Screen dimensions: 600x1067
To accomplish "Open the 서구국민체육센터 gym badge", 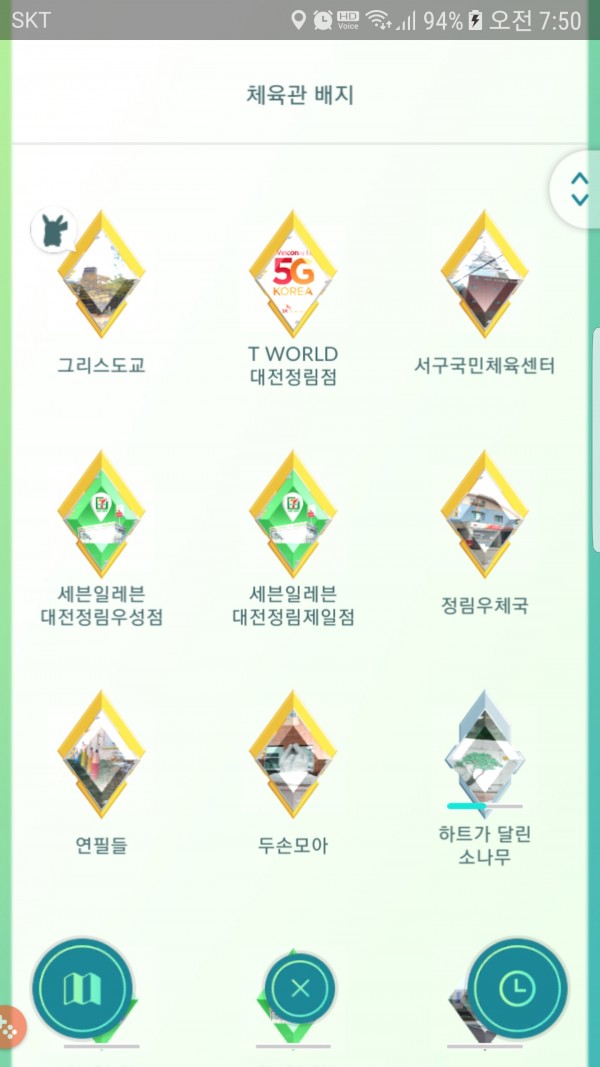I will [484, 275].
